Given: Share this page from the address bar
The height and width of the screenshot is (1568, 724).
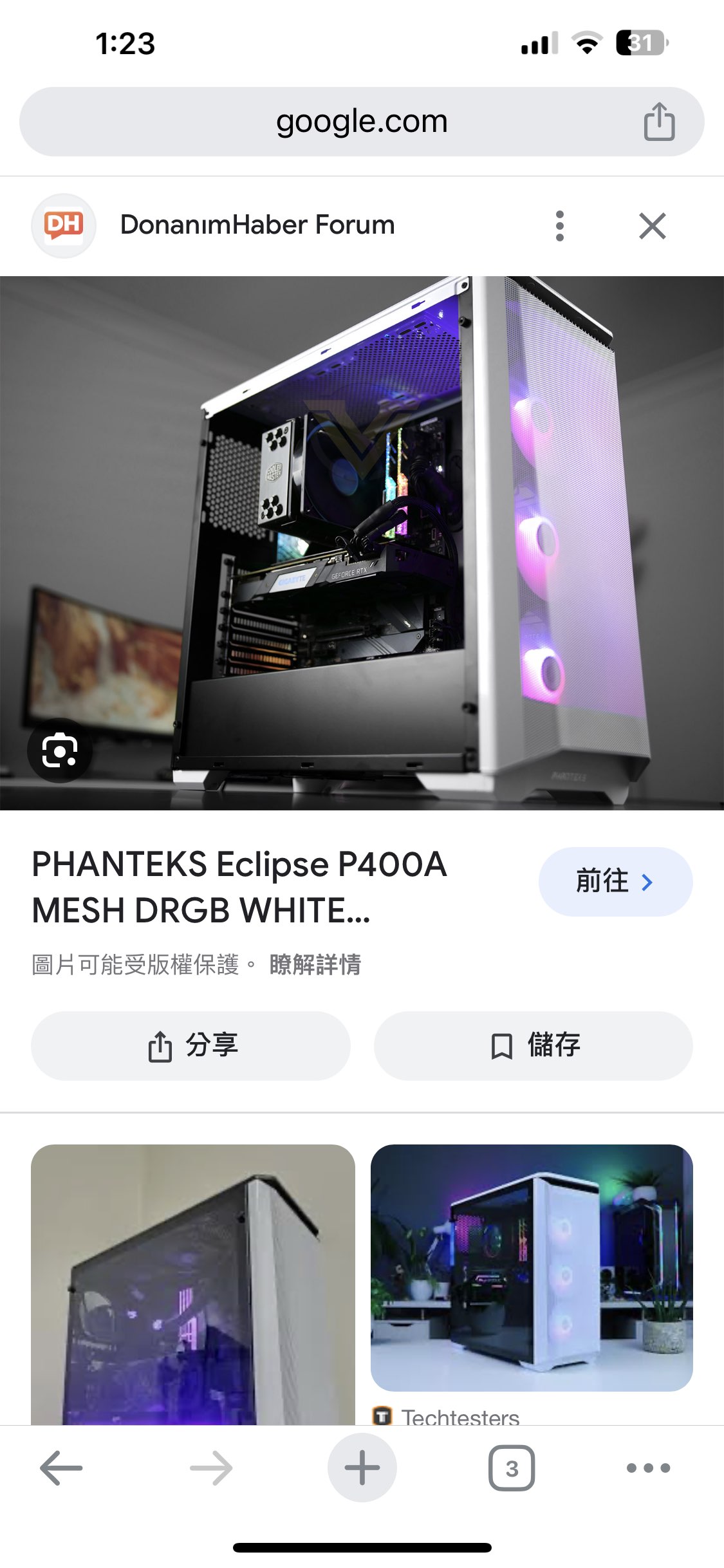Looking at the screenshot, I should (659, 122).
